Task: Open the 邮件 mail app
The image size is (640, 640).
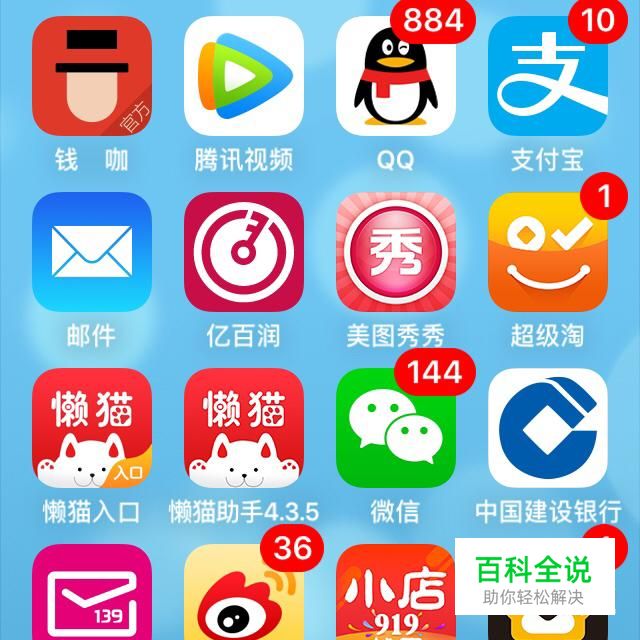Action: (92, 251)
